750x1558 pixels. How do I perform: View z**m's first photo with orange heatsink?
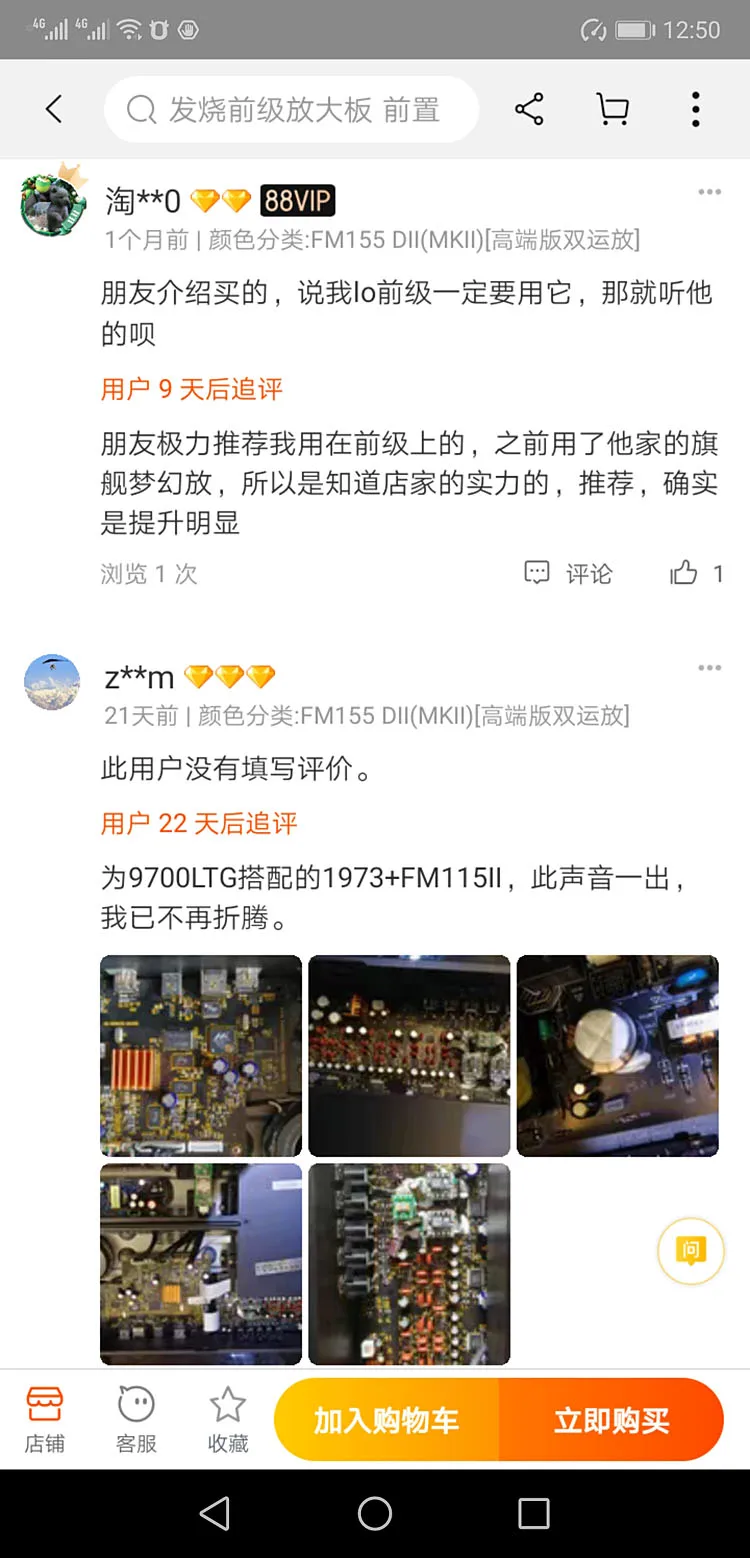pos(201,1055)
